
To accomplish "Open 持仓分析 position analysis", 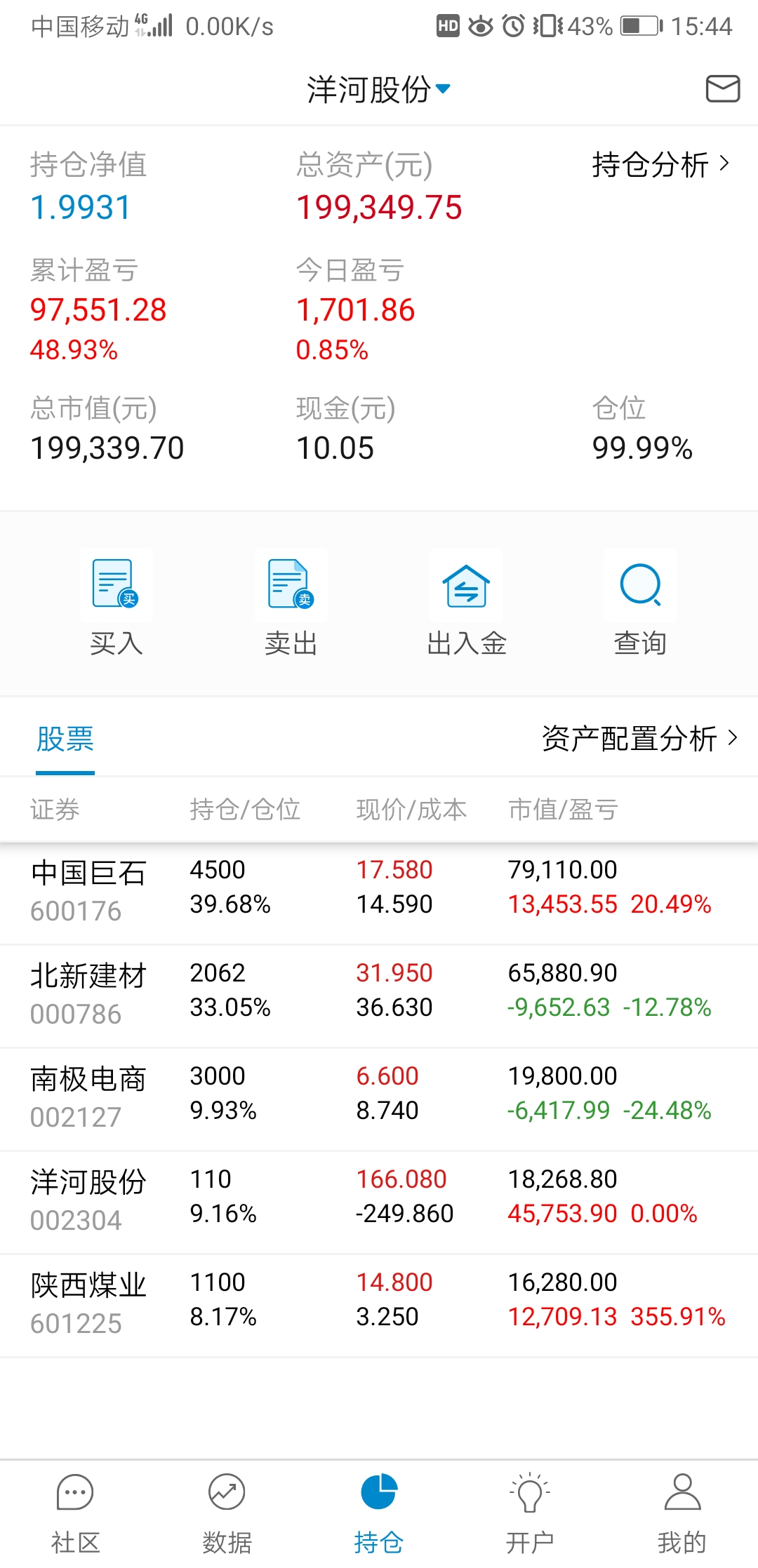I will (660, 165).
